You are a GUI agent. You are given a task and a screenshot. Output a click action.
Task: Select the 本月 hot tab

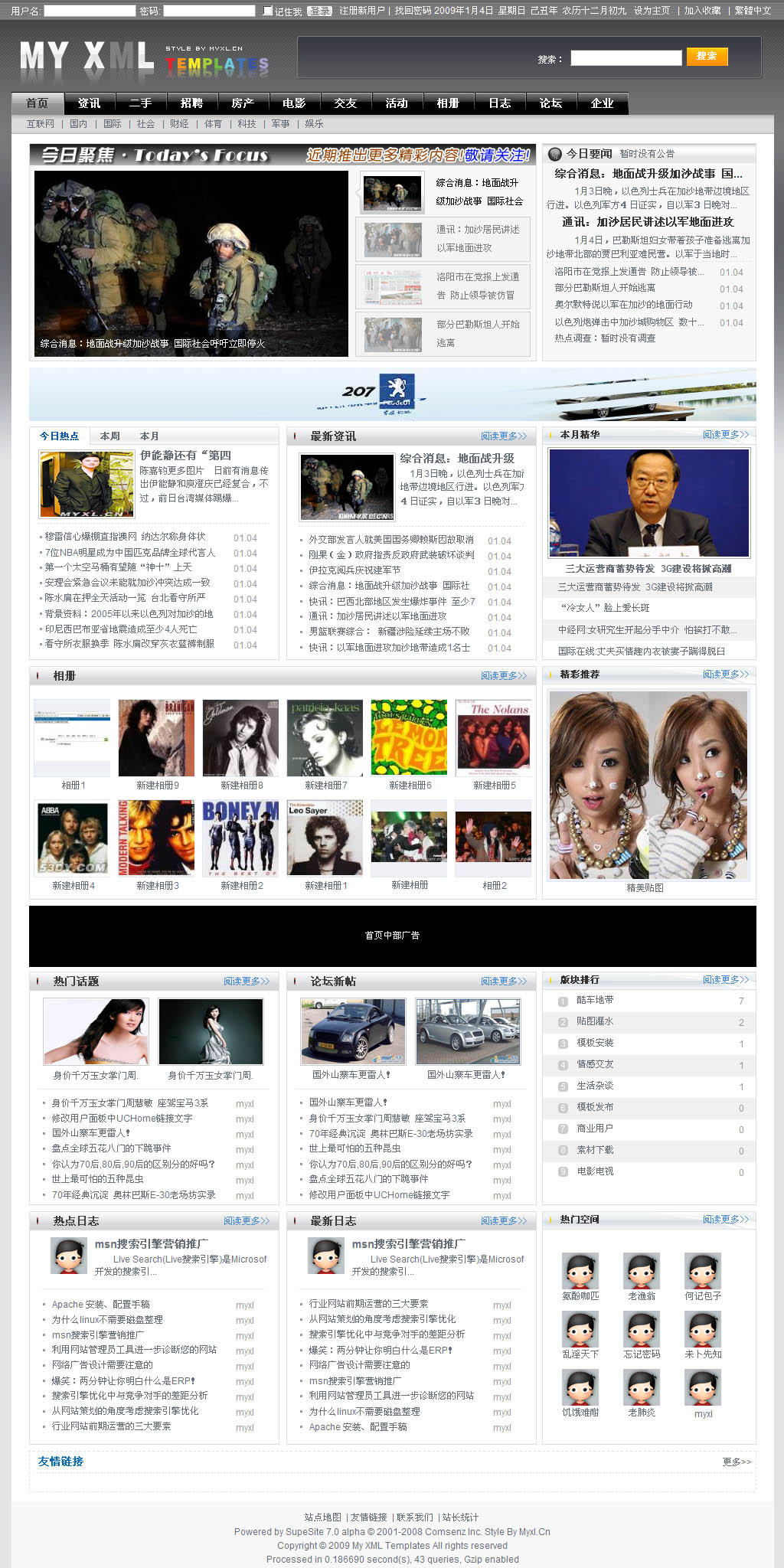[x=149, y=436]
